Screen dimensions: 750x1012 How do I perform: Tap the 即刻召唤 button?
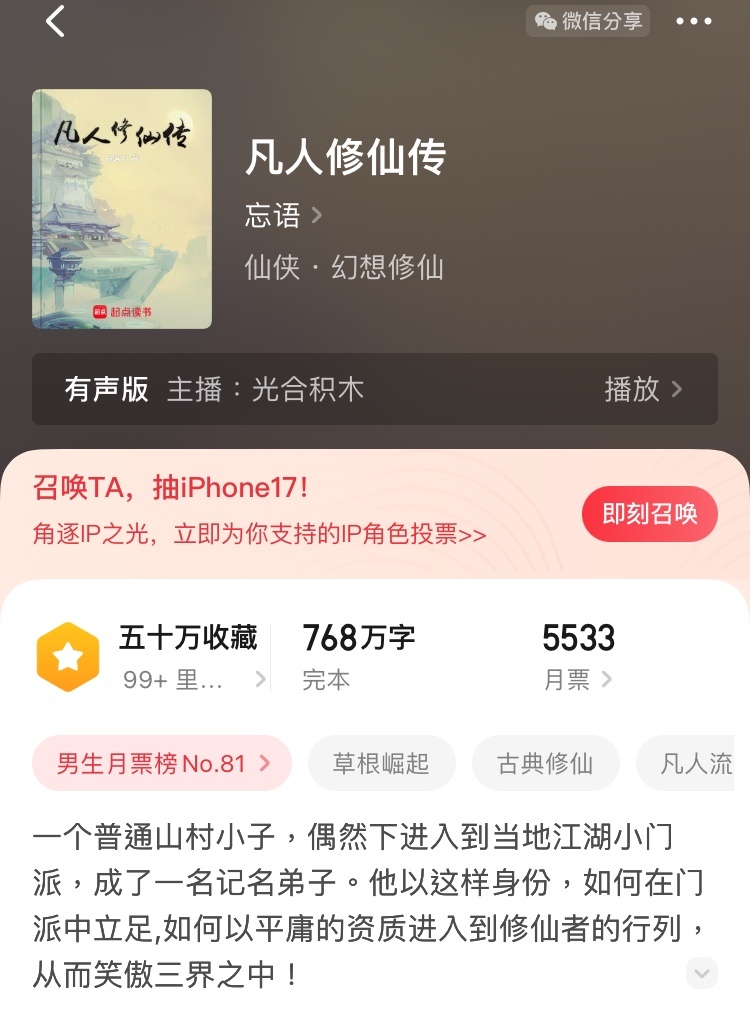click(649, 514)
